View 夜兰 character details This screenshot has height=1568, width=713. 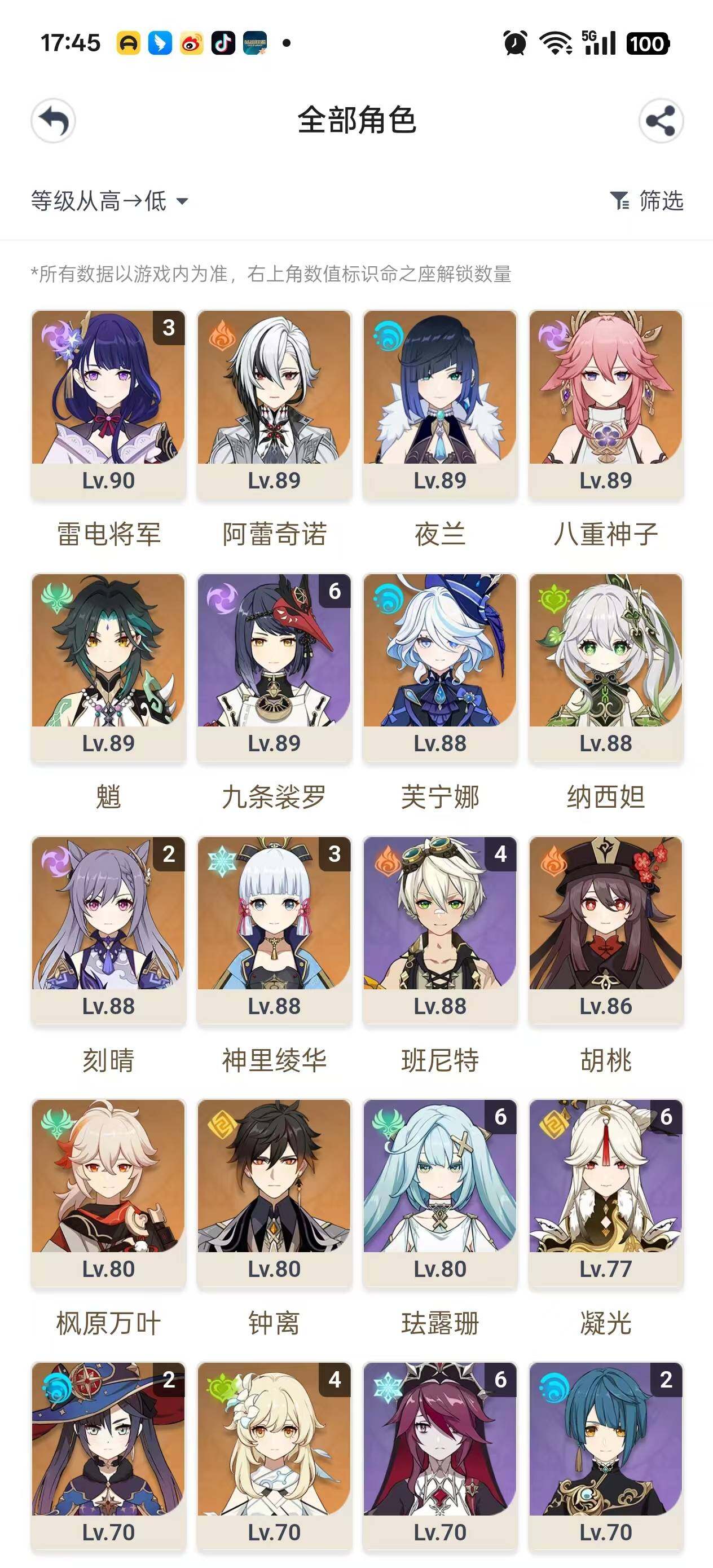pos(439,405)
